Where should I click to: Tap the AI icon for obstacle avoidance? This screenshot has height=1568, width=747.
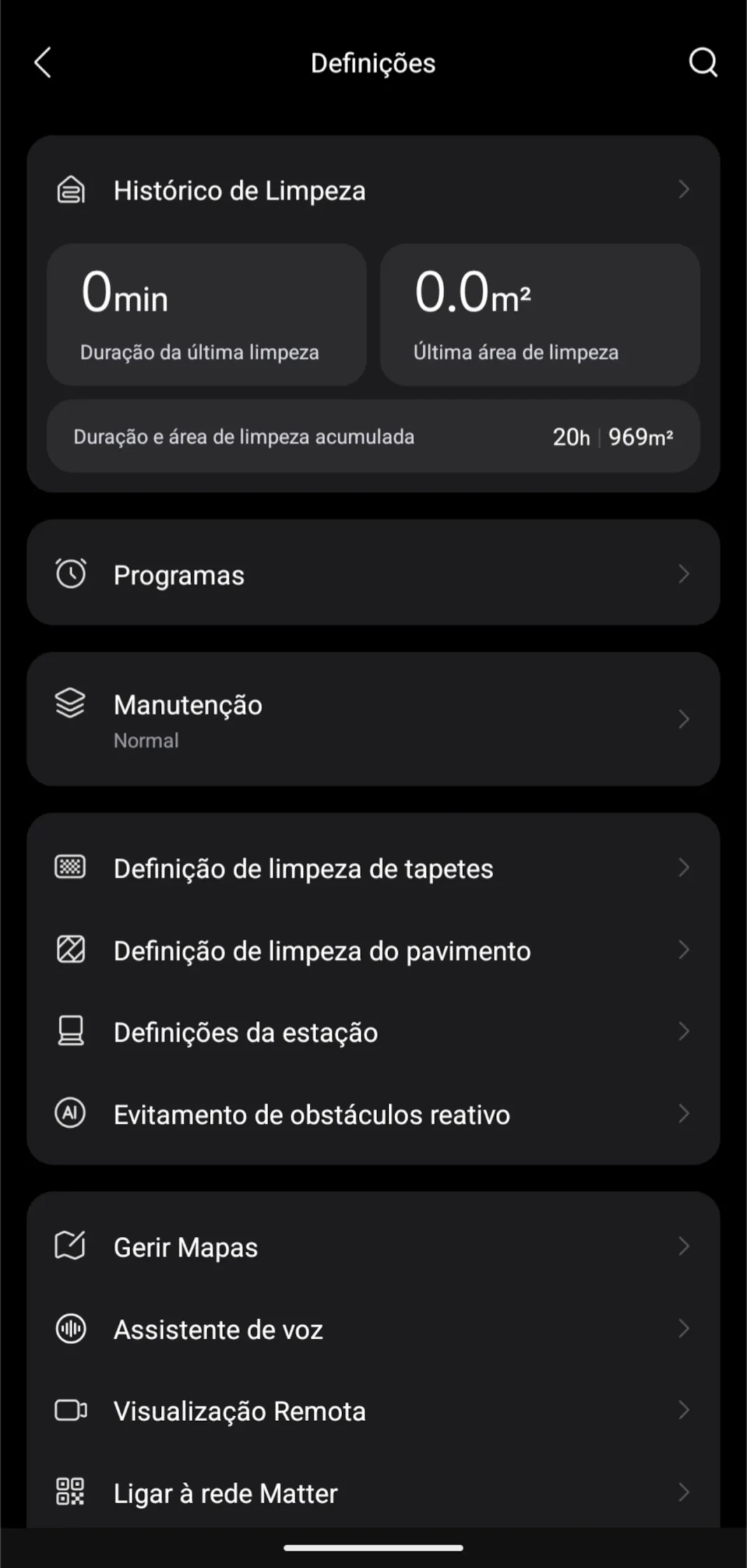click(71, 1112)
